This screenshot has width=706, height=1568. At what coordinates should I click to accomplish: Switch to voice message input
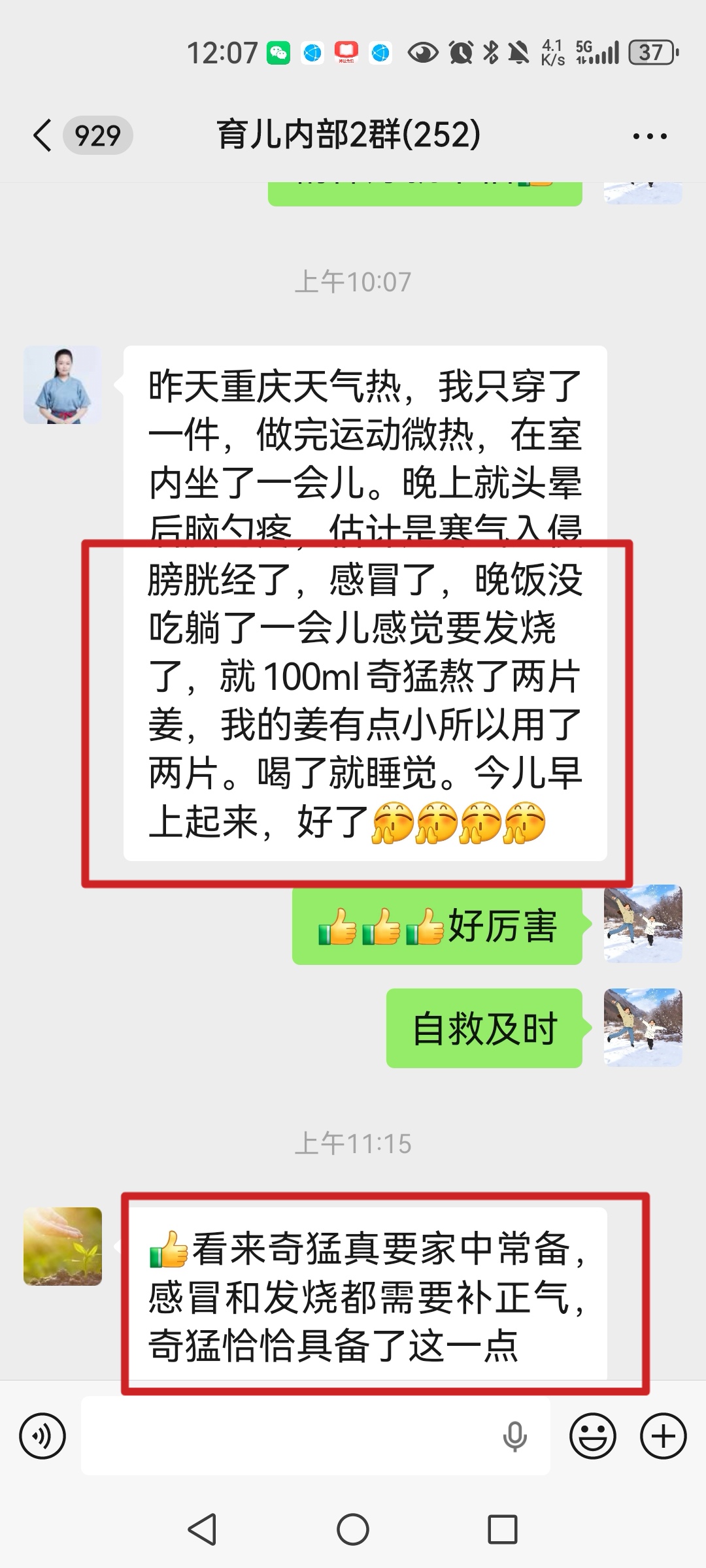point(42,1435)
